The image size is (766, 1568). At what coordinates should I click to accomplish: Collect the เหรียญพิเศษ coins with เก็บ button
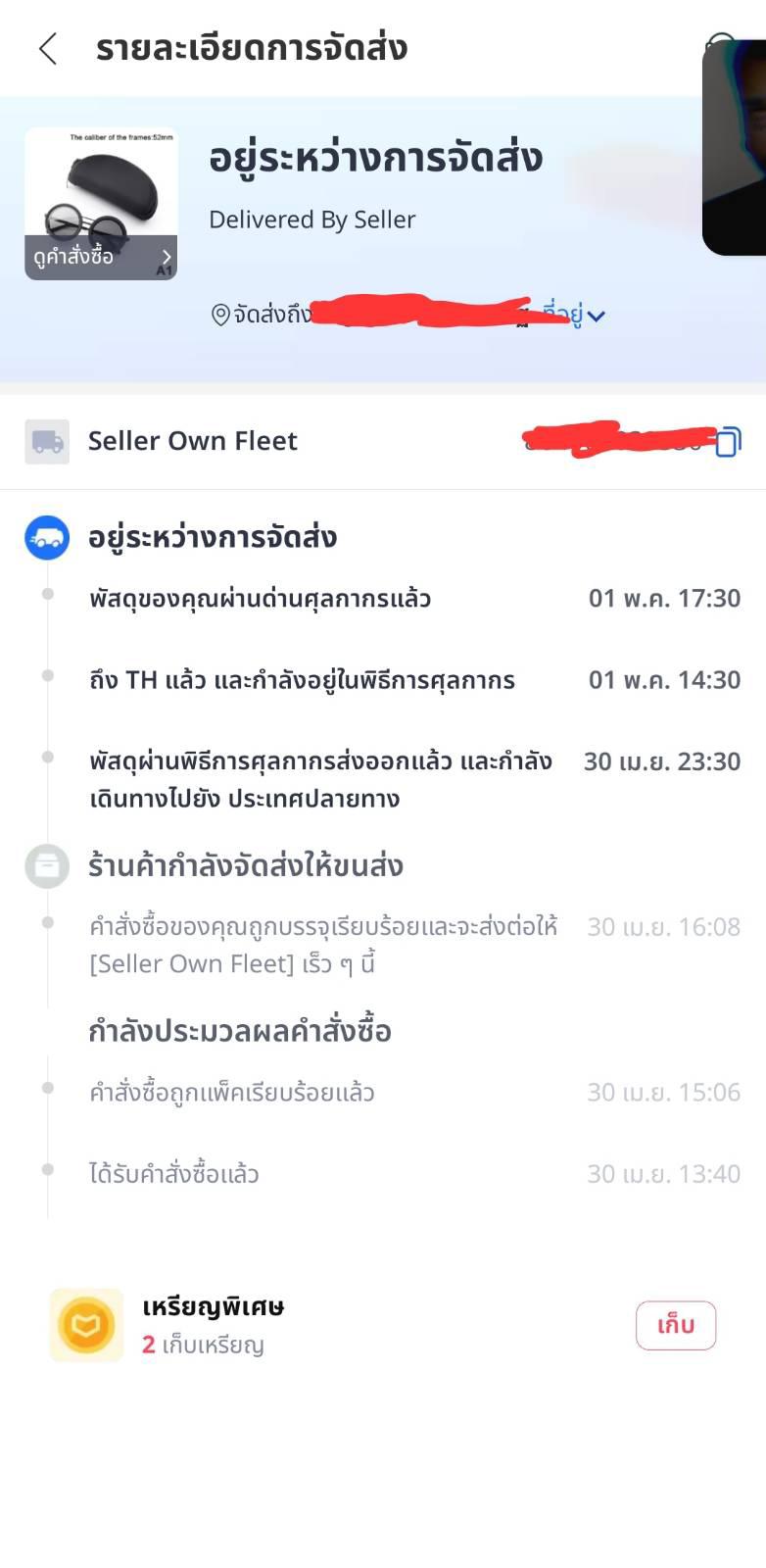(676, 1325)
